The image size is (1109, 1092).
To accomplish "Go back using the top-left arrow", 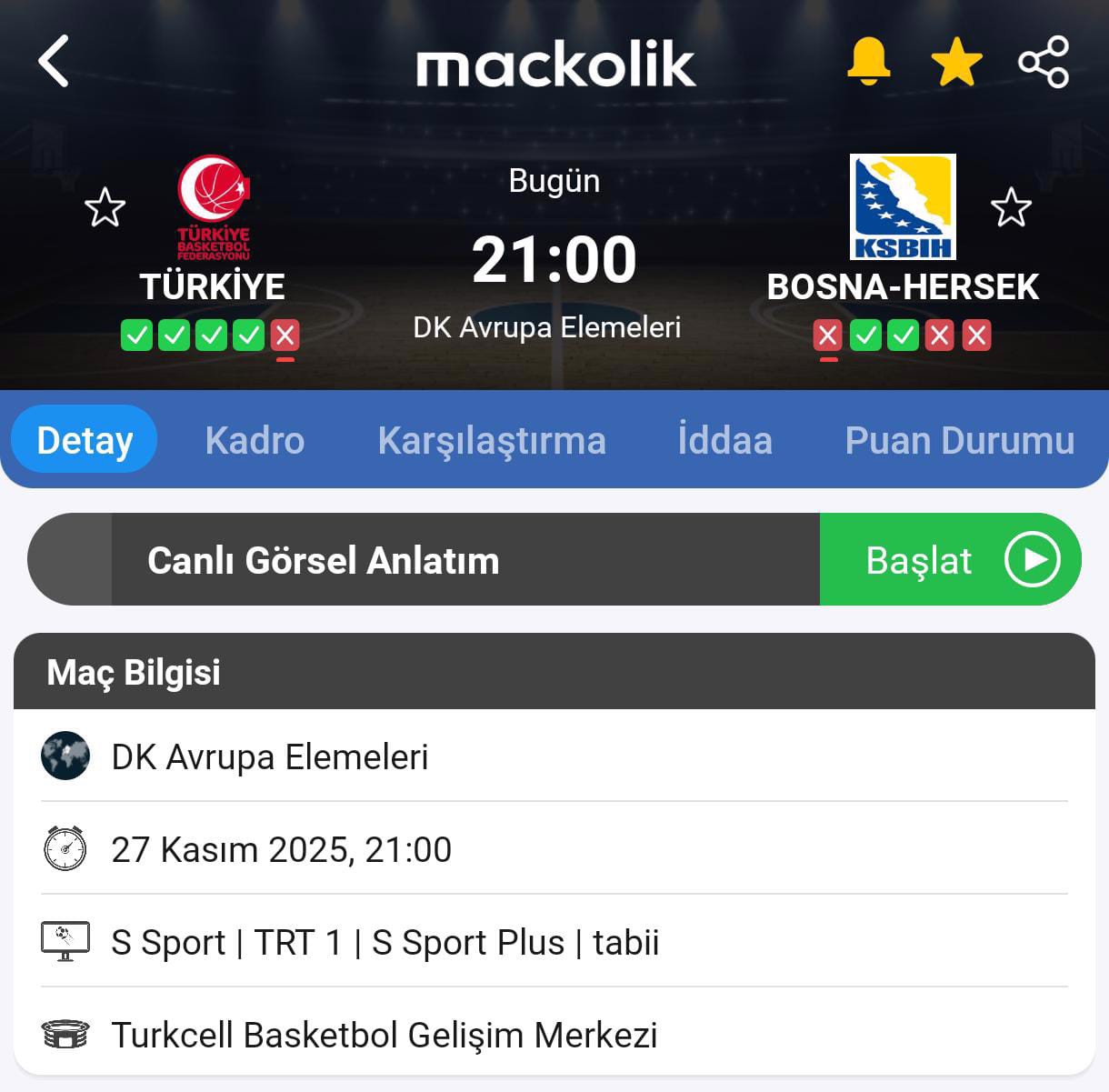I will (x=55, y=62).
